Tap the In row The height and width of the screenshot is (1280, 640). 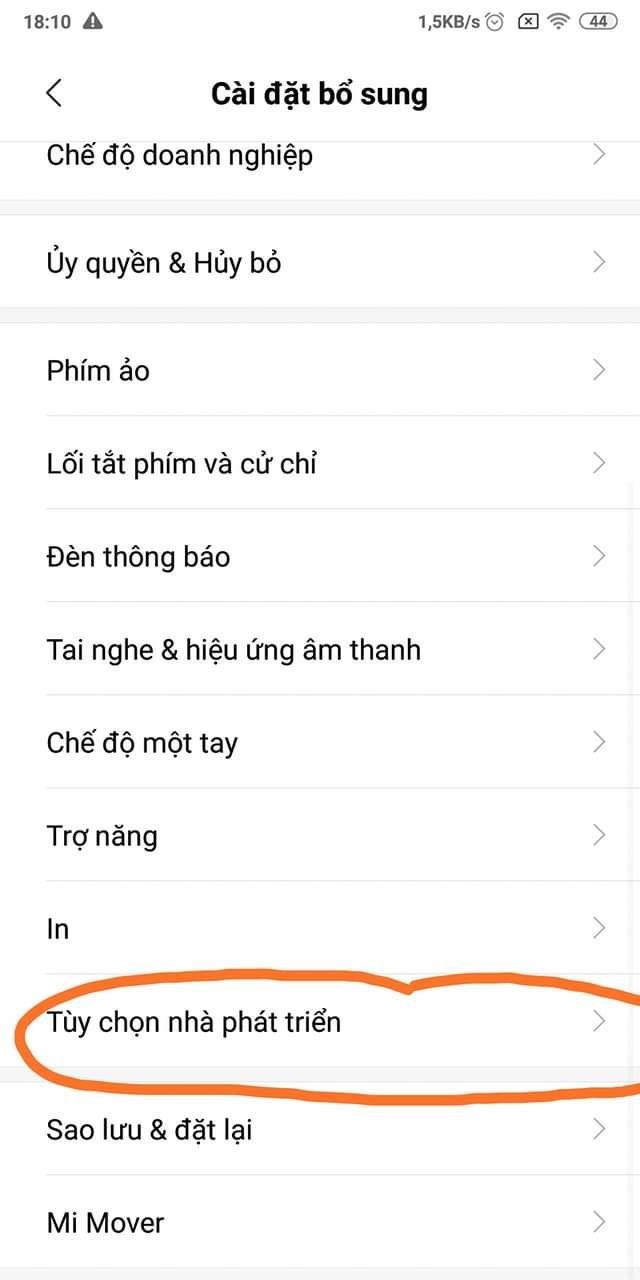pyautogui.click(x=320, y=928)
